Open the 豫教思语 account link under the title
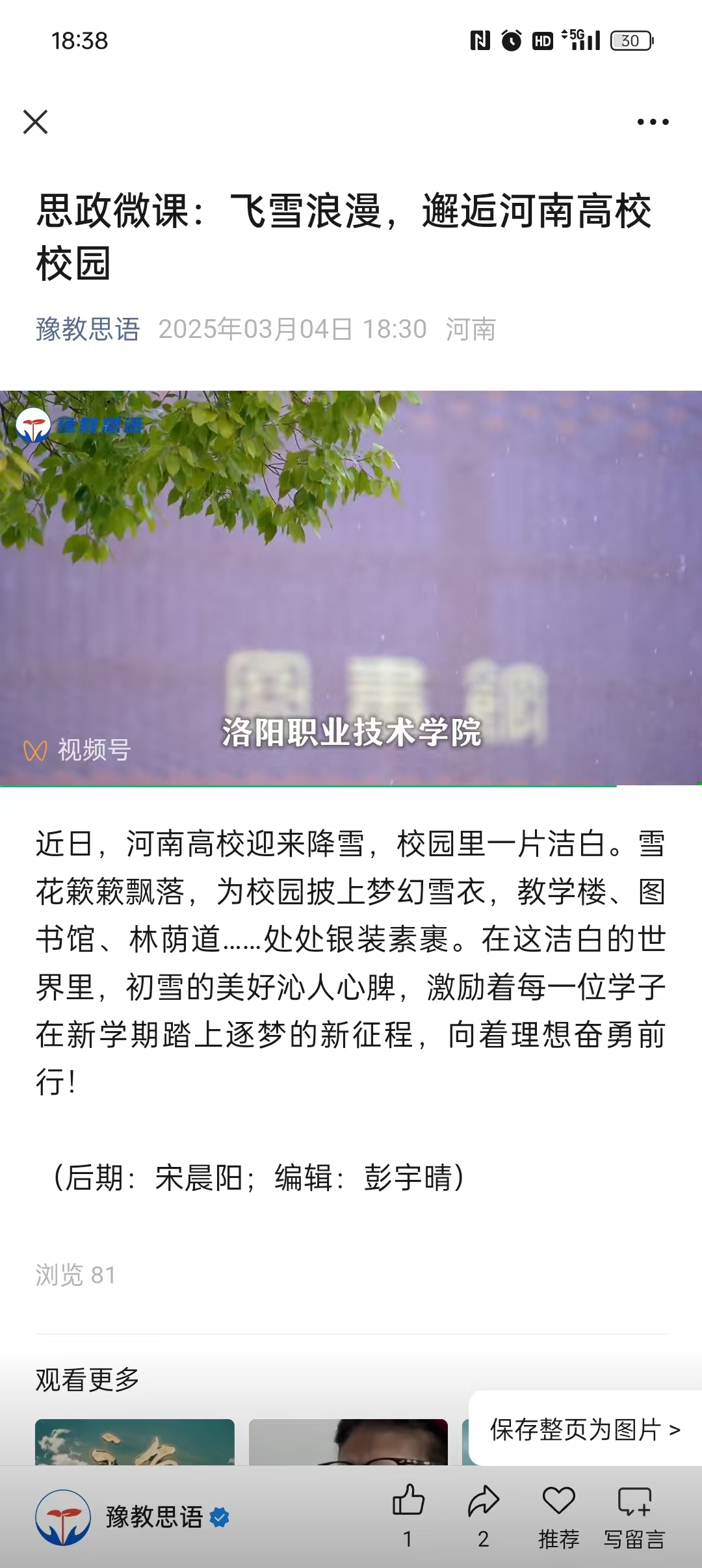 (x=88, y=329)
